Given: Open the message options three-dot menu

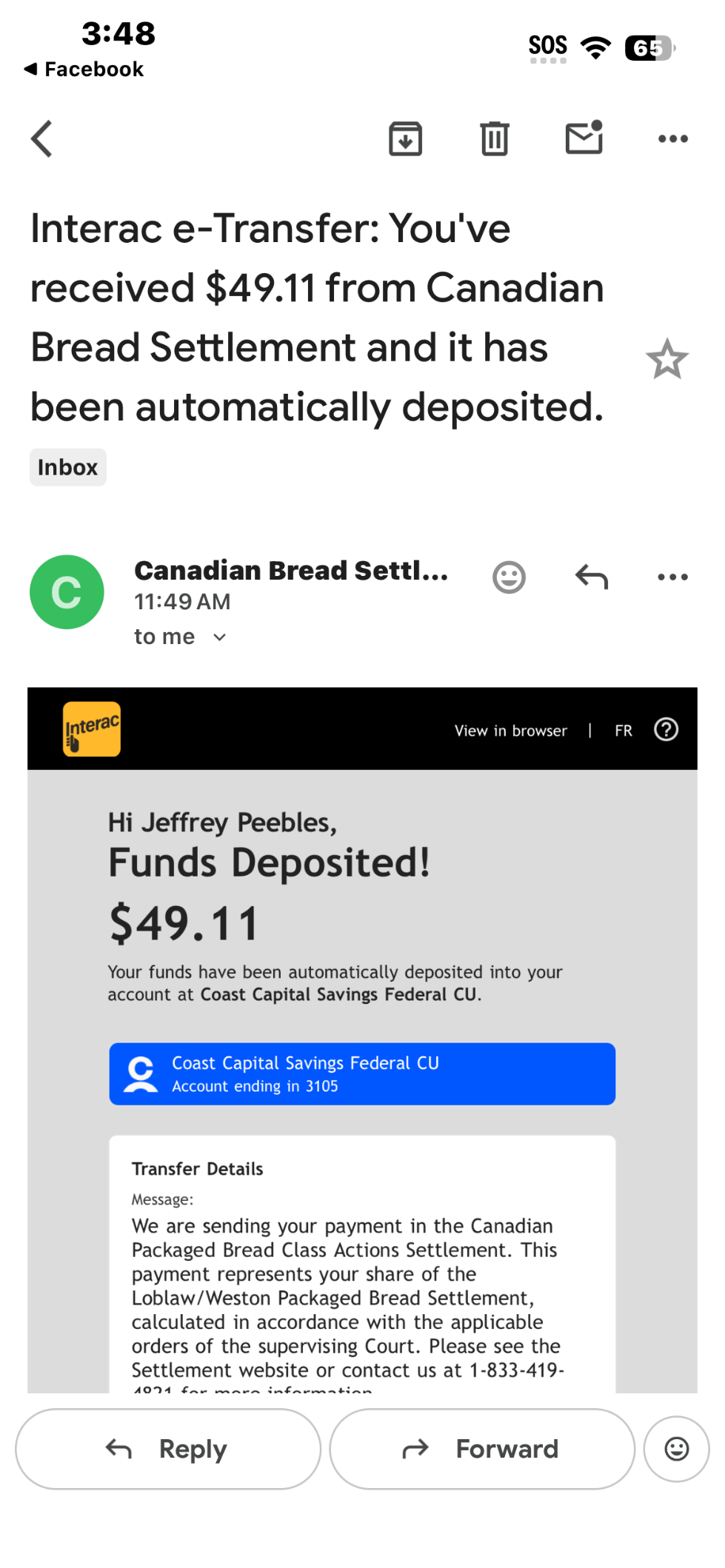Looking at the screenshot, I should tap(673, 577).
